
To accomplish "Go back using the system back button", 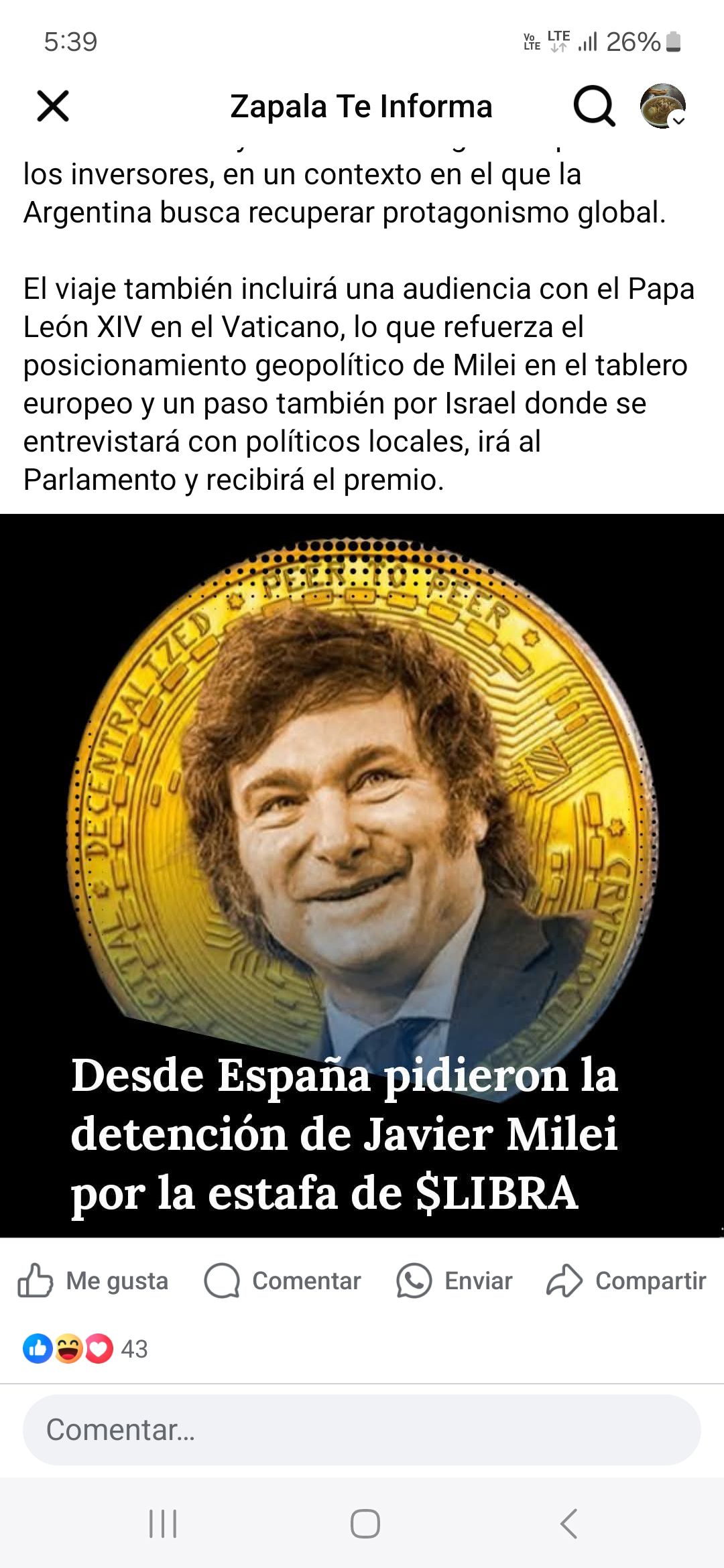I will [x=568, y=1524].
